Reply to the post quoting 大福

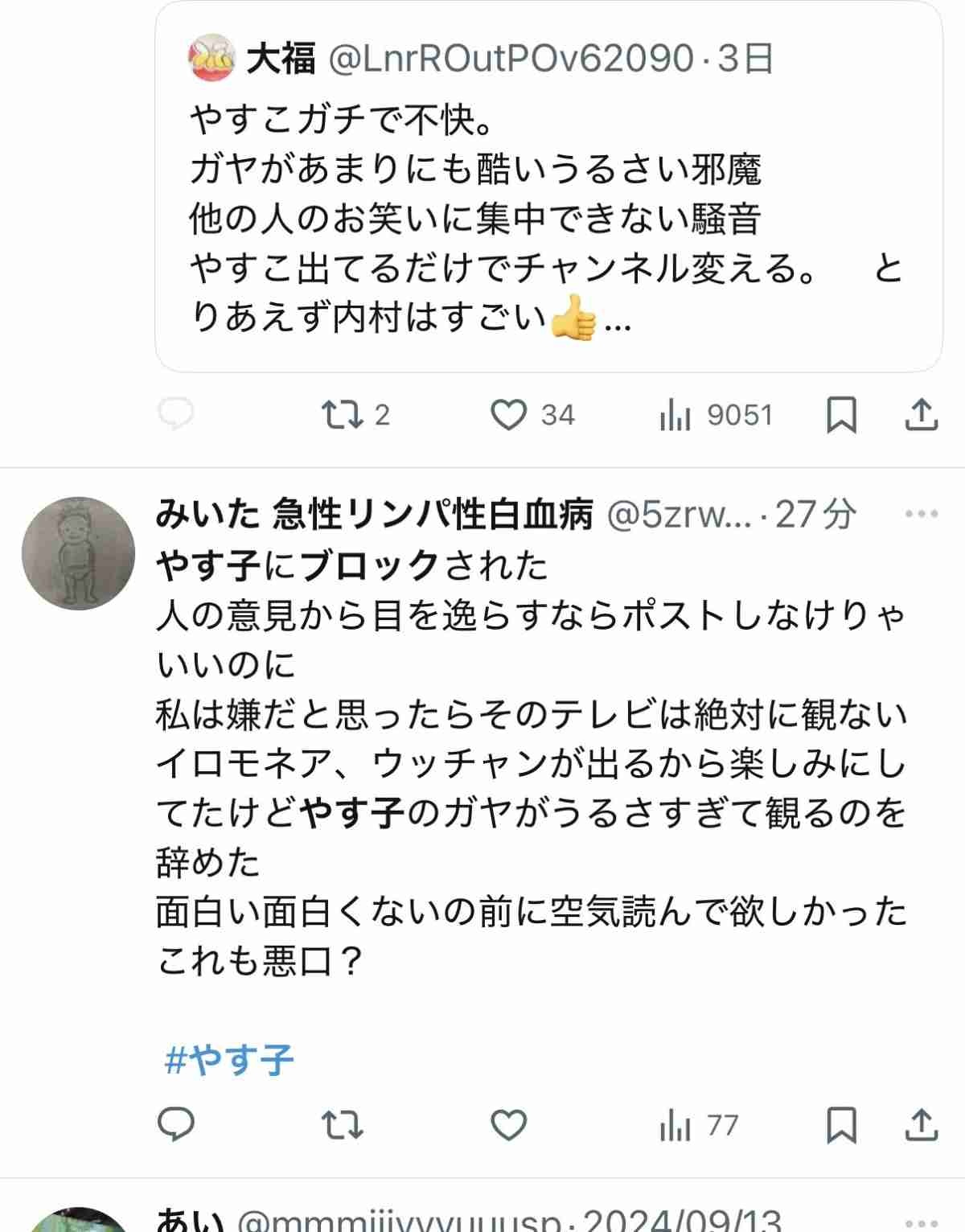[x=175, y=415]
